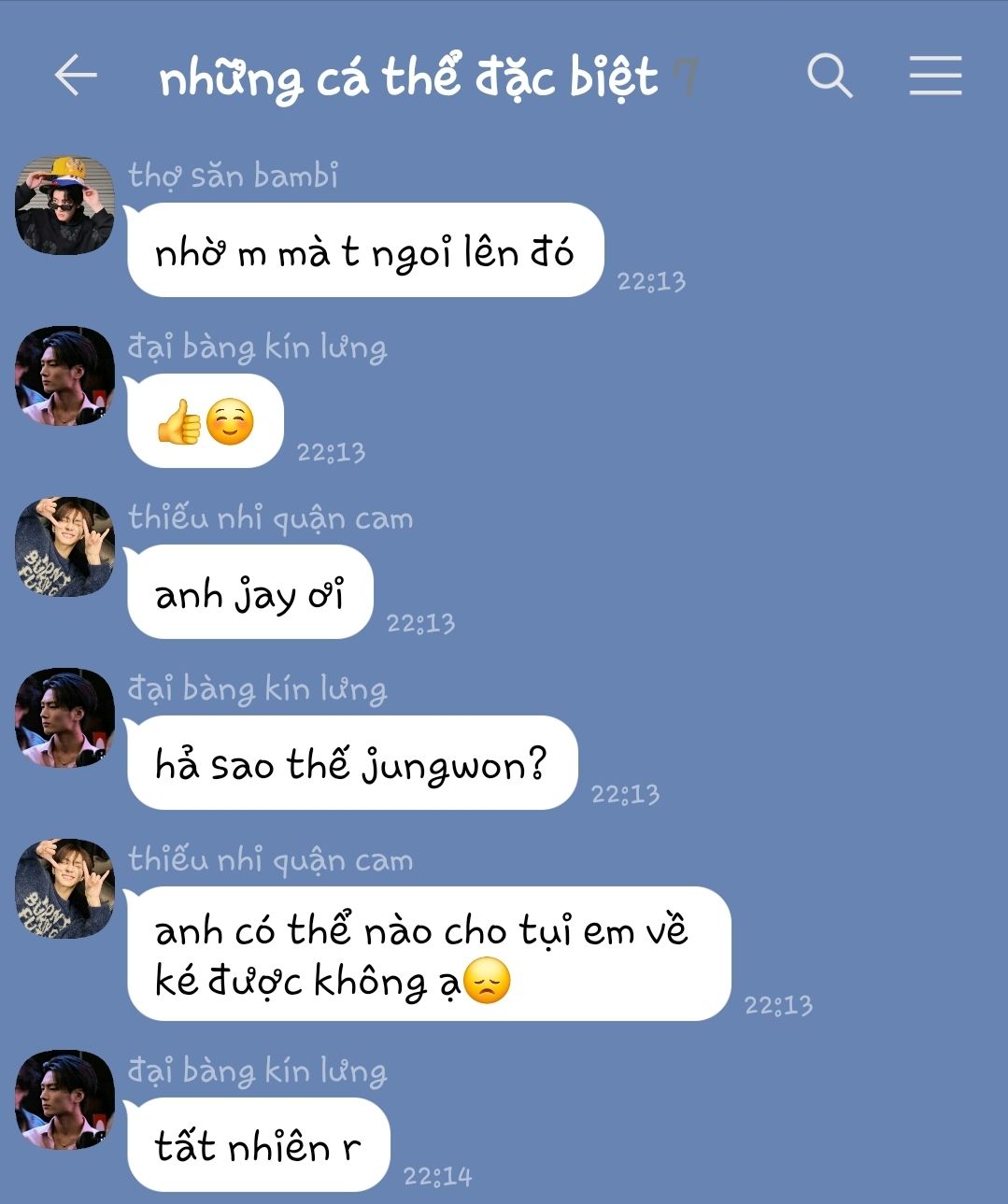
Task: Tap avatar next to "tất nhiên r" message
Action: click(x=64, y=1100)
